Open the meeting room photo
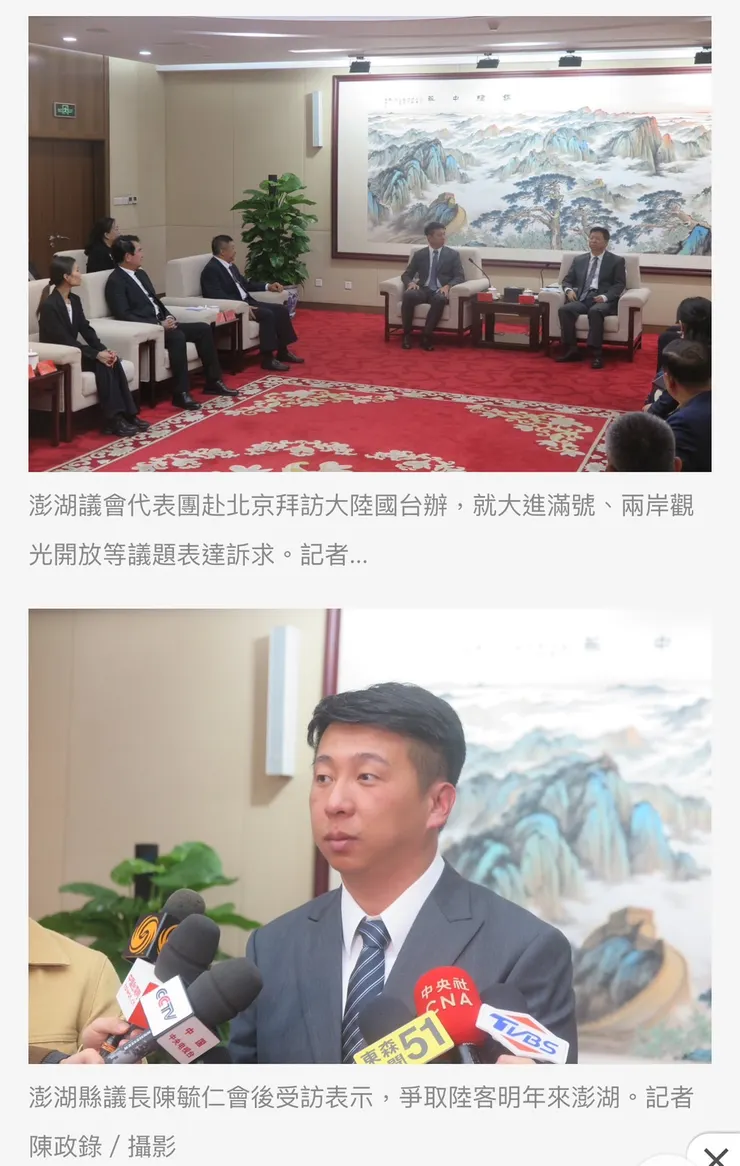This screenshot has width=740, height=1166. 369,243
